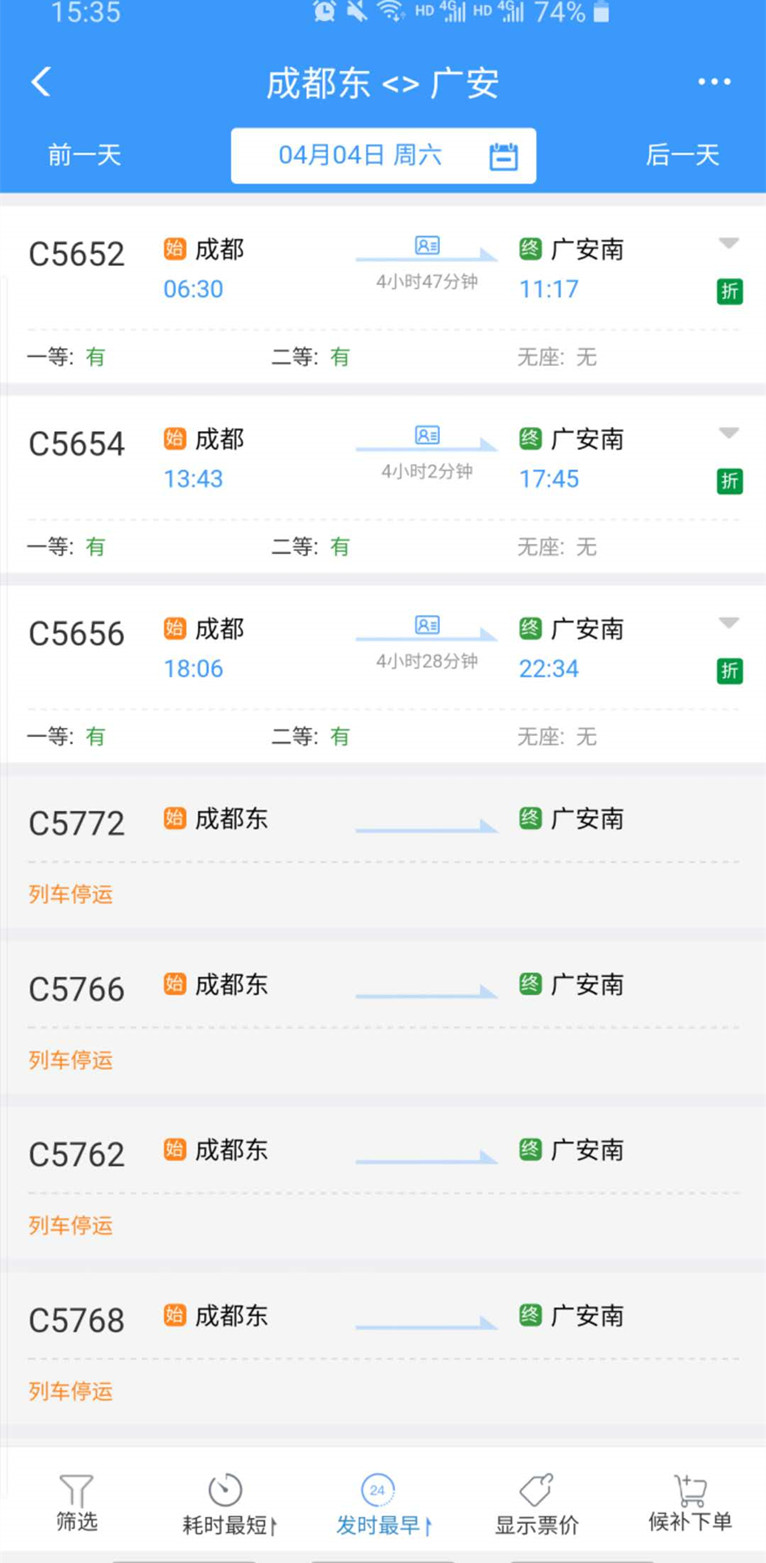Open the filter option (筛选)
The height and width of the screenshot is (1563, 766).
pyautogui.click(x=77, y=1503)
